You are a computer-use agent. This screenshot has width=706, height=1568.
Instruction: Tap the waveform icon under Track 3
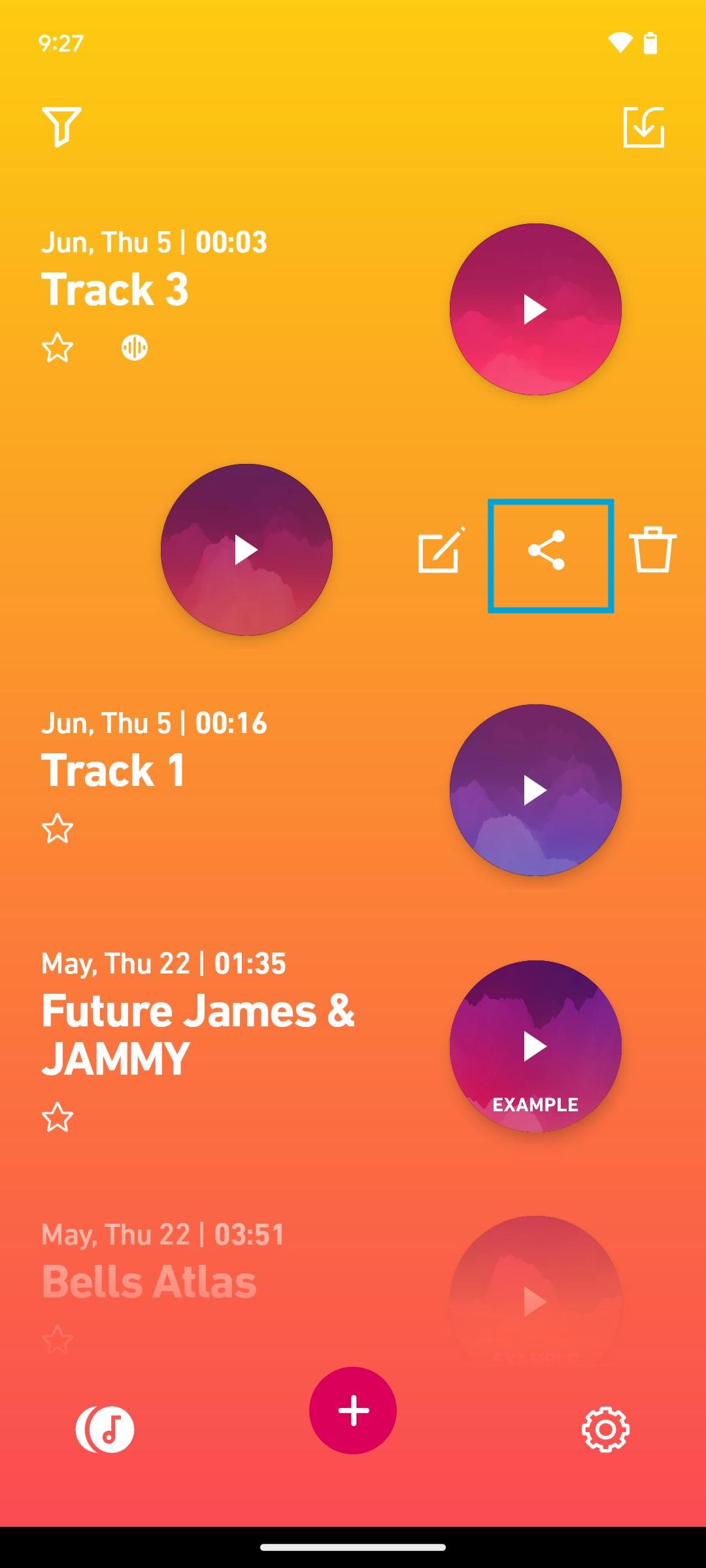click(x=135, y=348)
